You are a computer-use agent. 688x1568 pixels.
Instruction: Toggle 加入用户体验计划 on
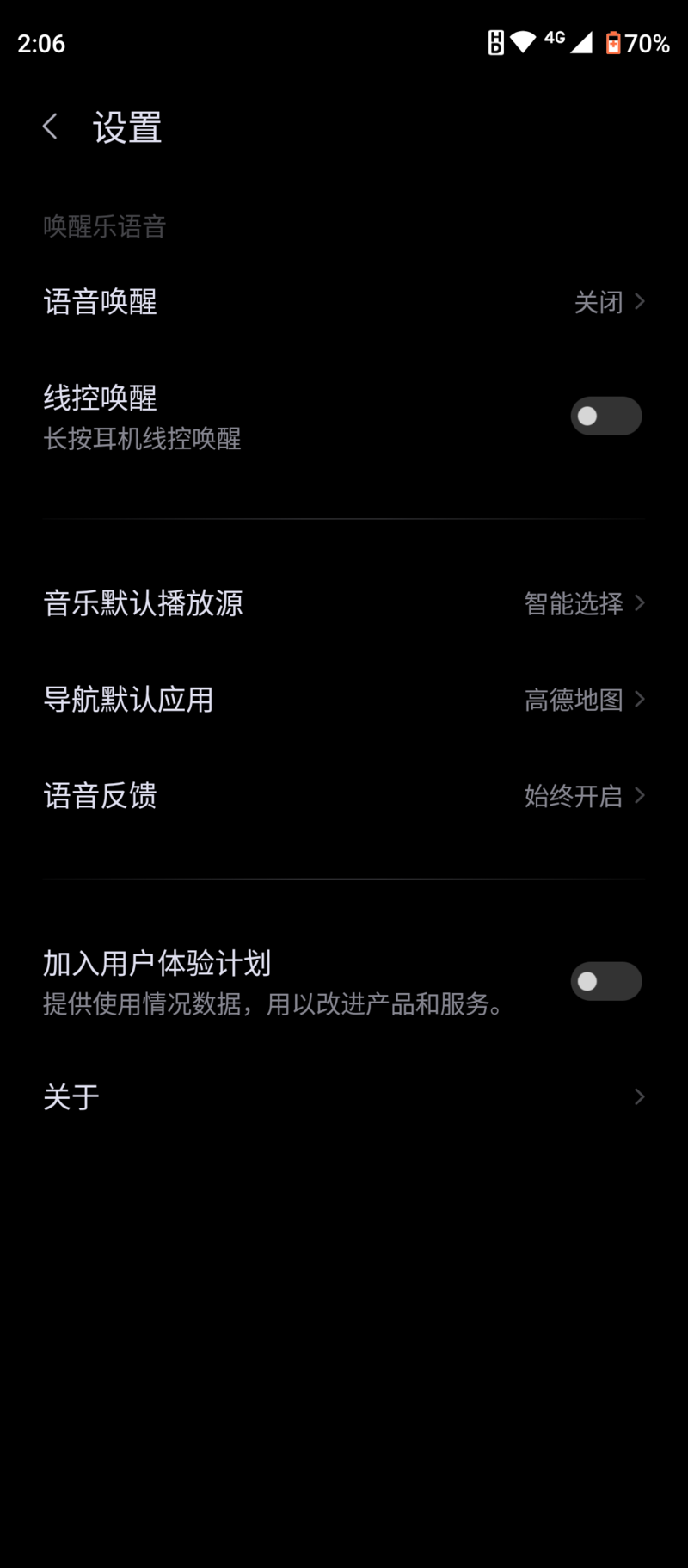[605, 981]
